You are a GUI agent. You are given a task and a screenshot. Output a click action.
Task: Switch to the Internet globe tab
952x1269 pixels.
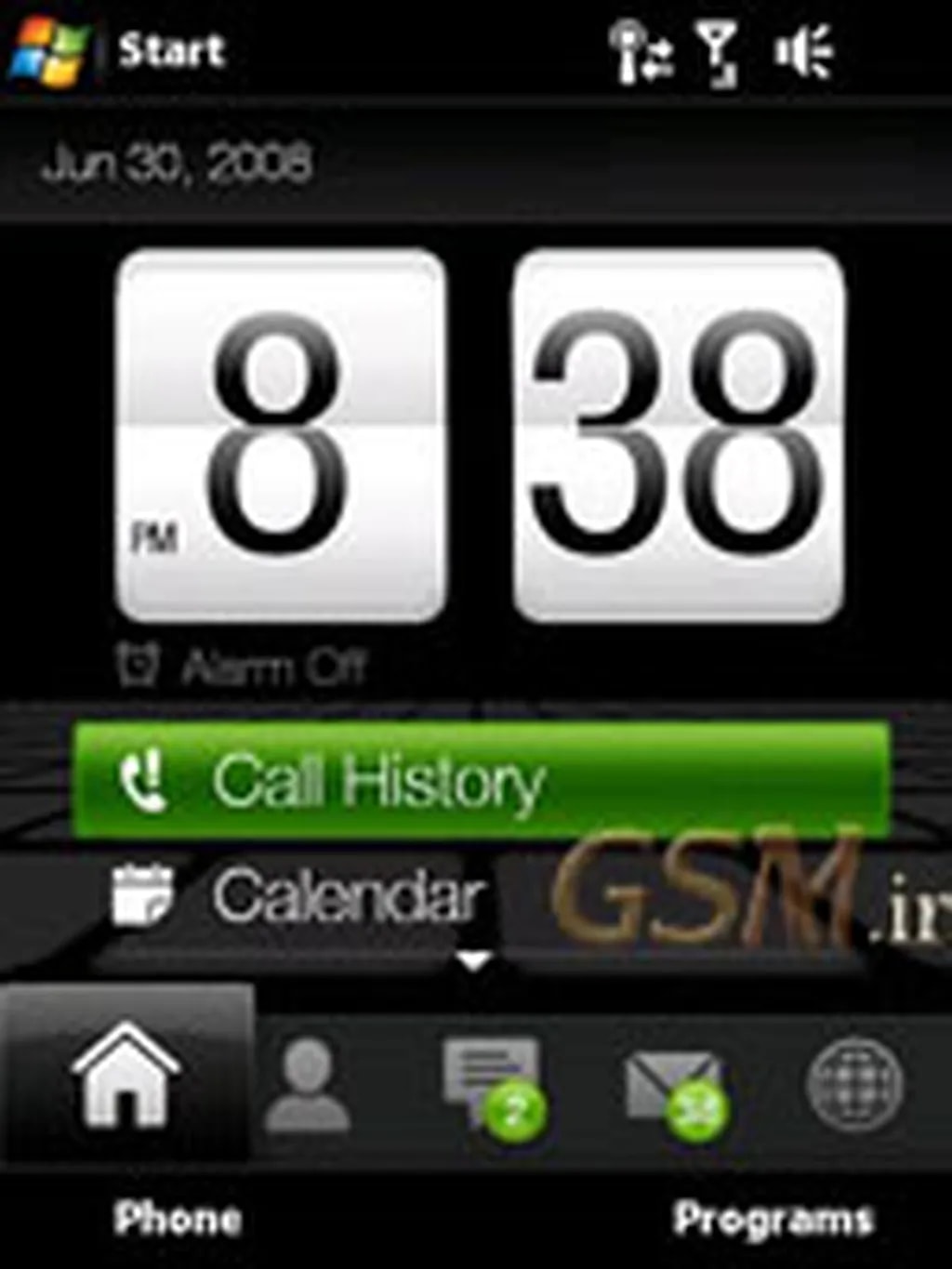click(x=853, y=1085)
